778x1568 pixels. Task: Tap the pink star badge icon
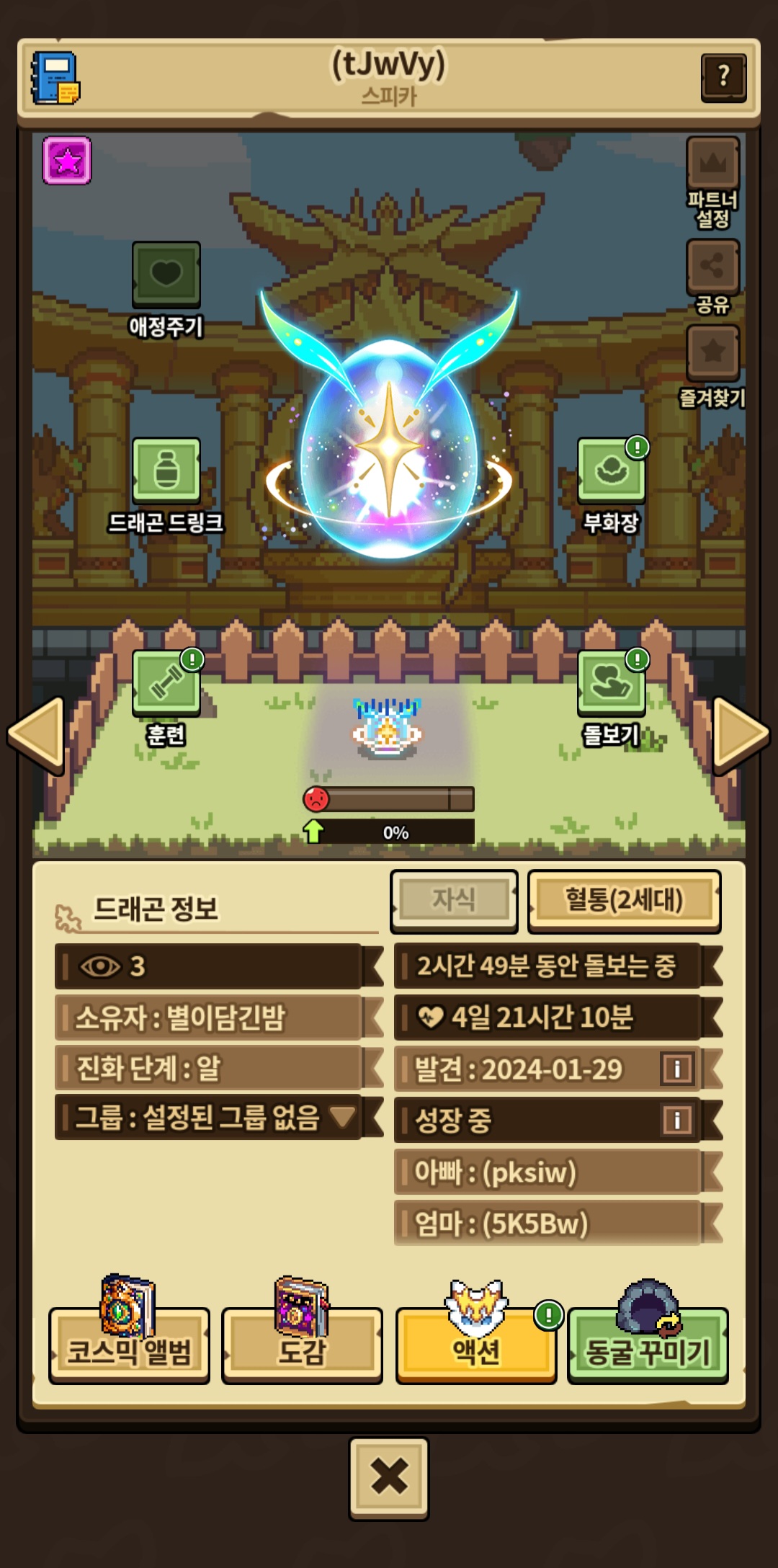coord(67,161)
